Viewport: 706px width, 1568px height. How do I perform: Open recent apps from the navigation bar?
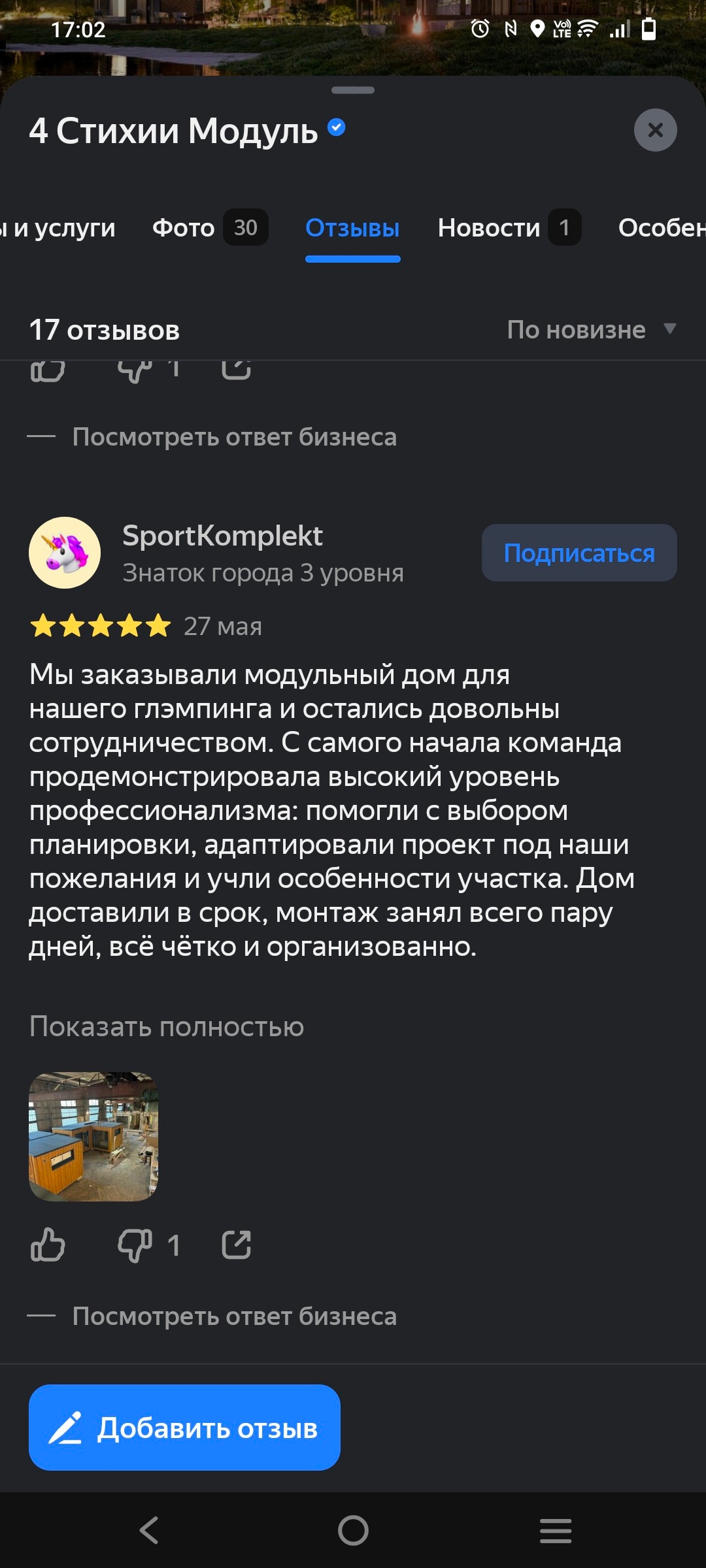[556, 1530]
